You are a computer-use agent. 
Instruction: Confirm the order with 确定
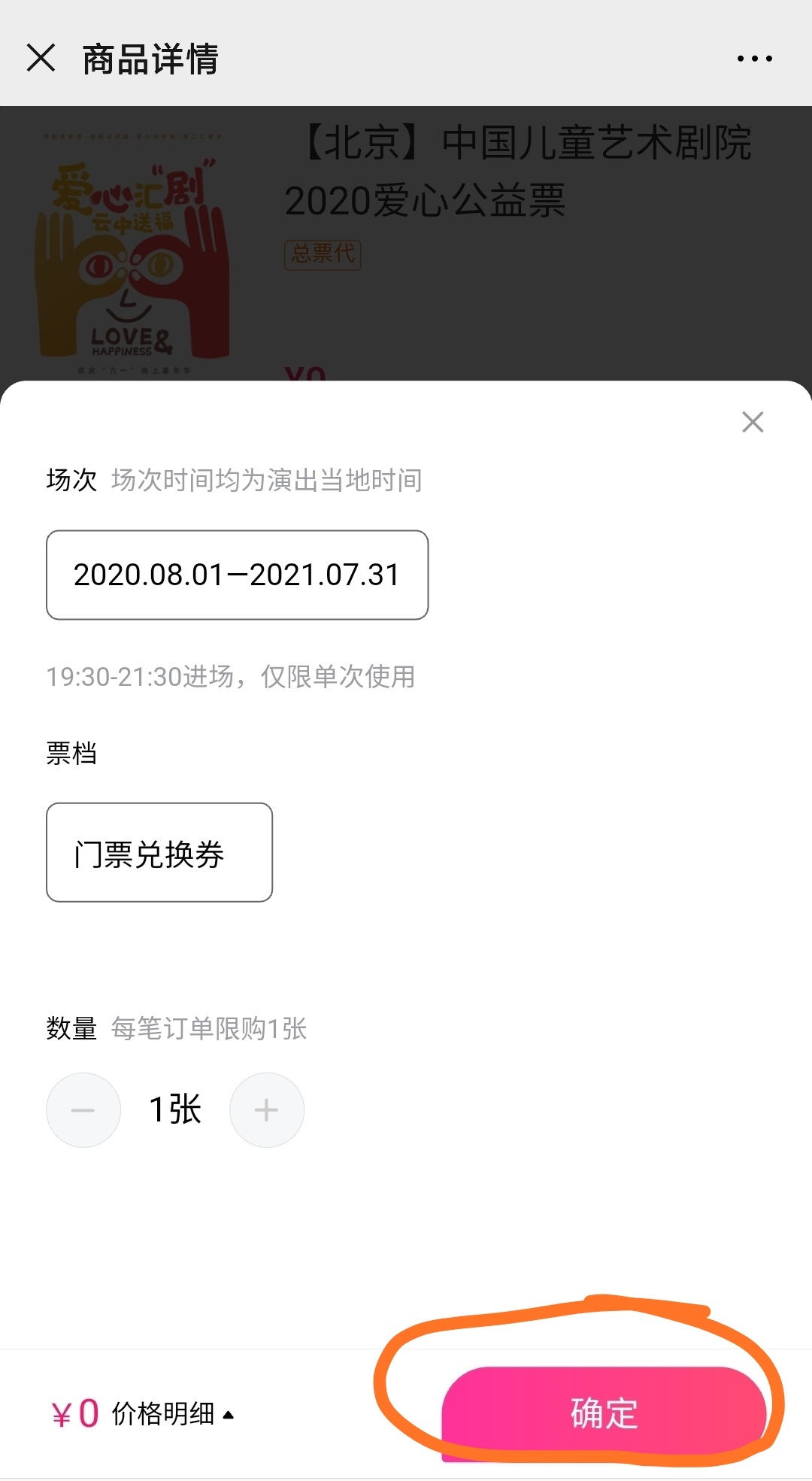coord(604,1414)
